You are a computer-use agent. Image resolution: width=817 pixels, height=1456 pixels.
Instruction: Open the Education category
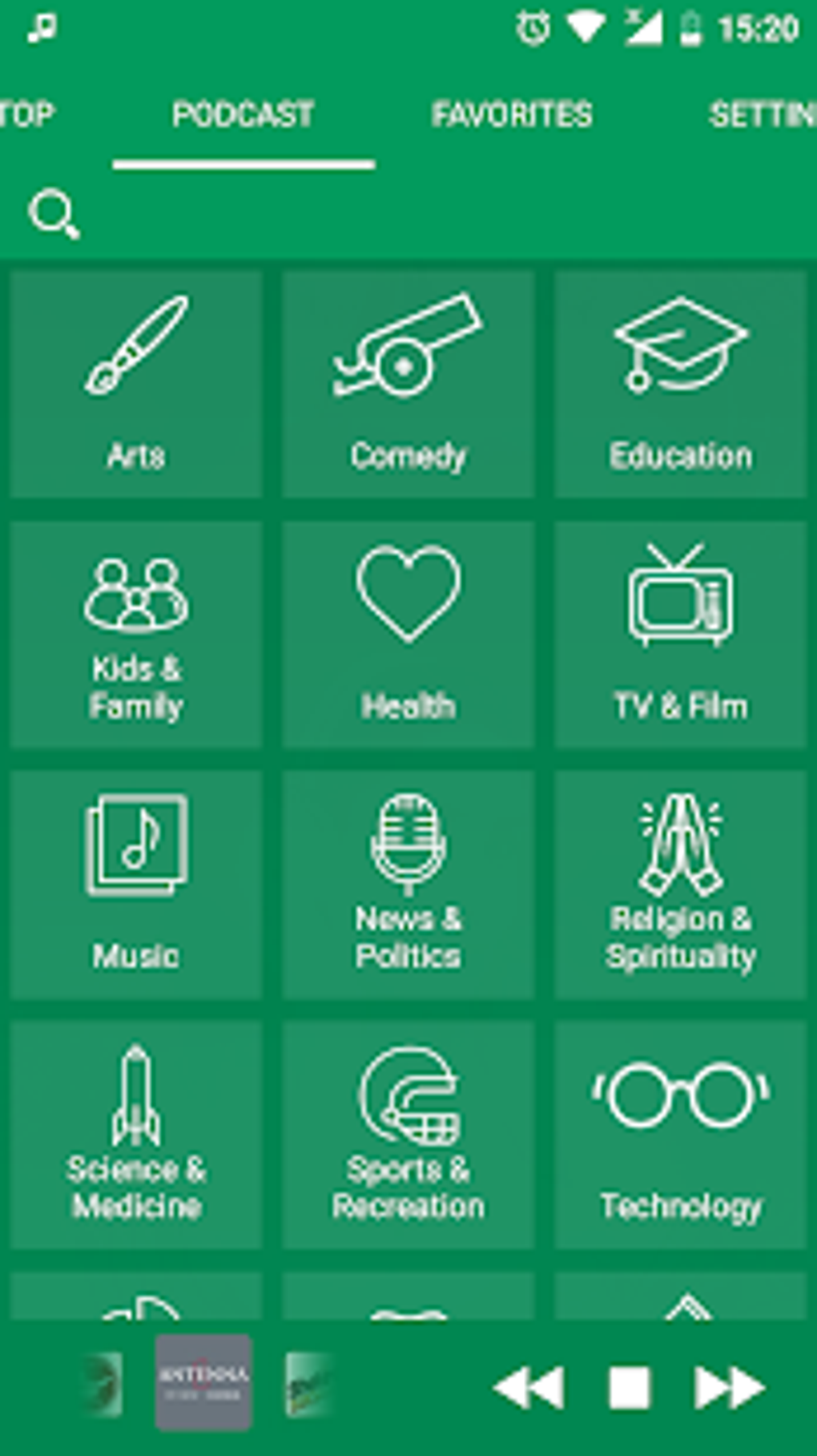(x=680, y=384)
